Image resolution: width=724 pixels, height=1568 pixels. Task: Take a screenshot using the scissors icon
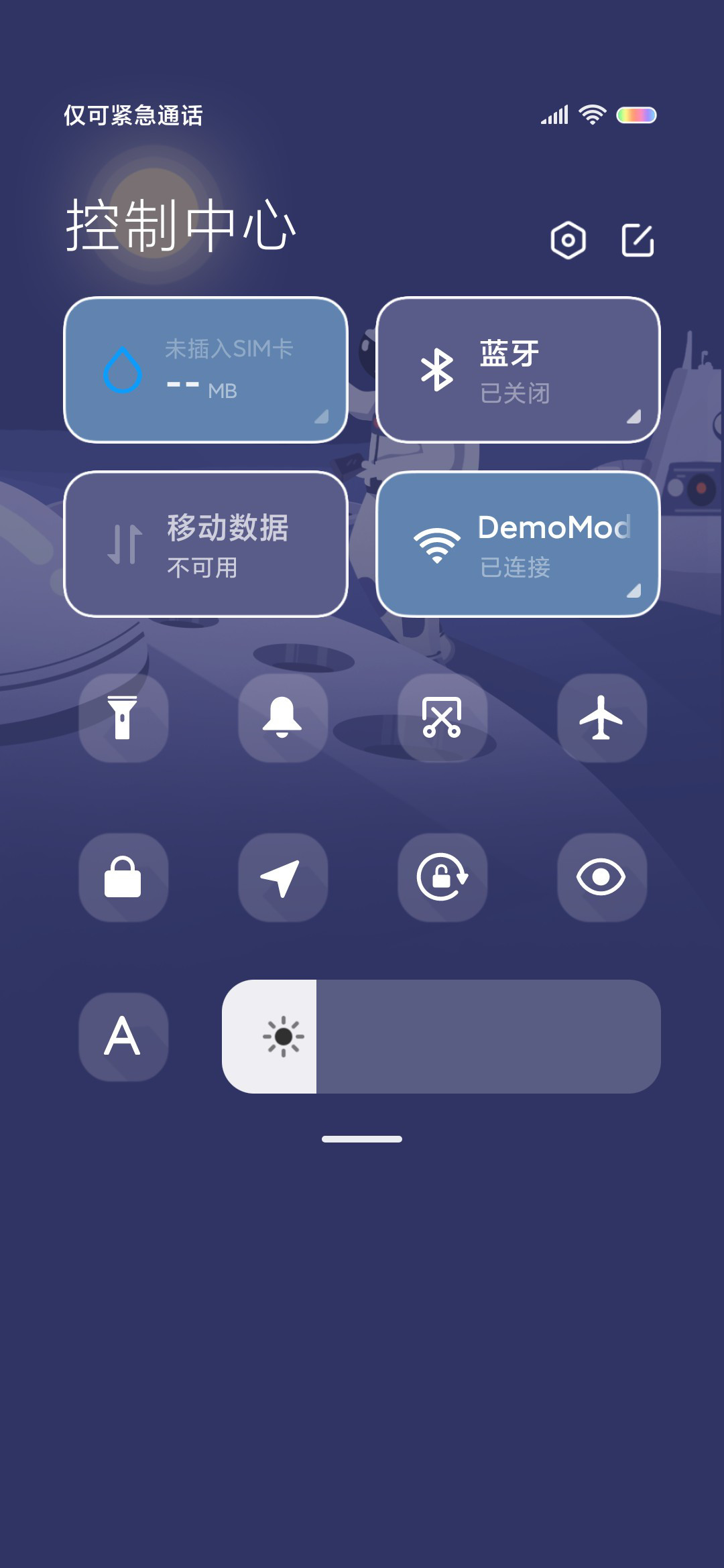[x=442, y=718]
